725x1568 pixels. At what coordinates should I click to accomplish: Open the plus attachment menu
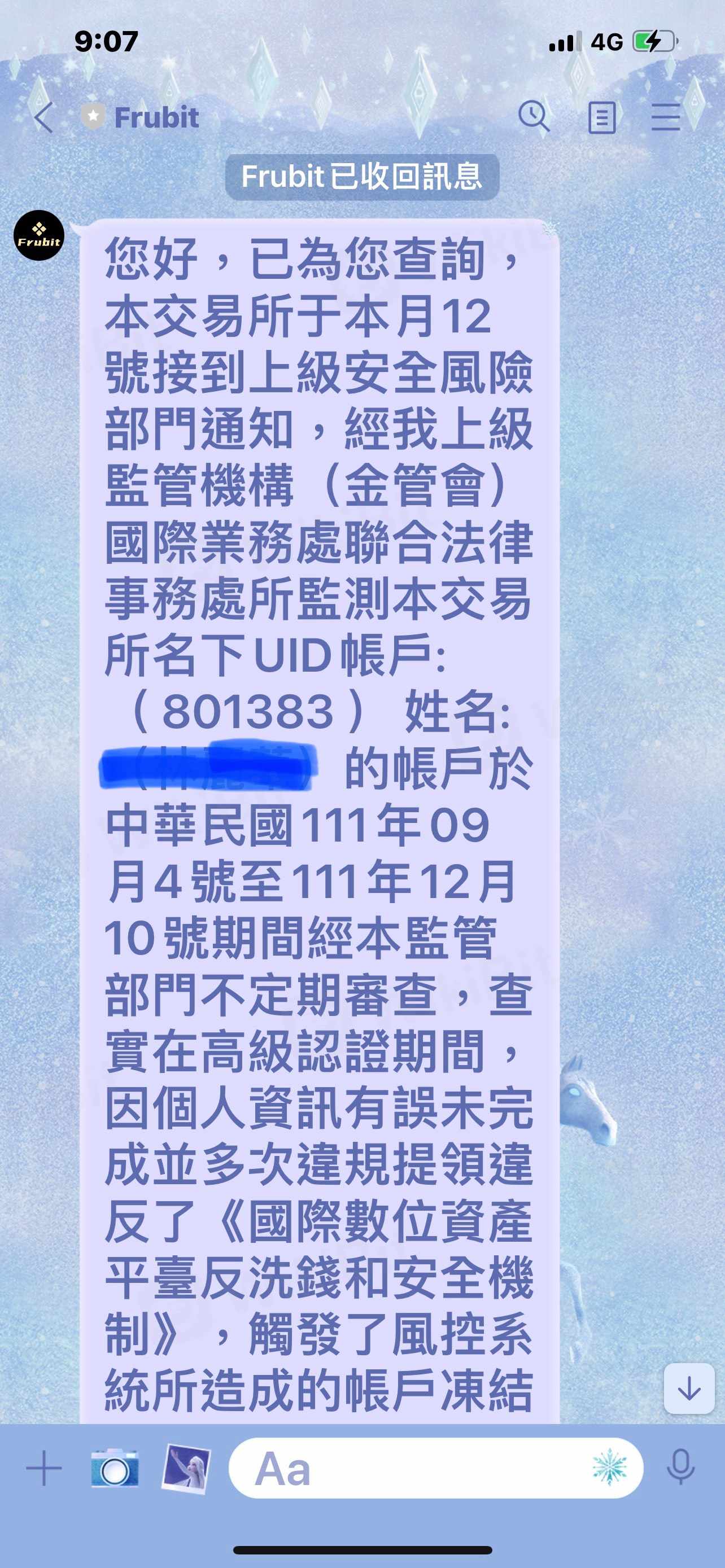(x=44, y=1468)
